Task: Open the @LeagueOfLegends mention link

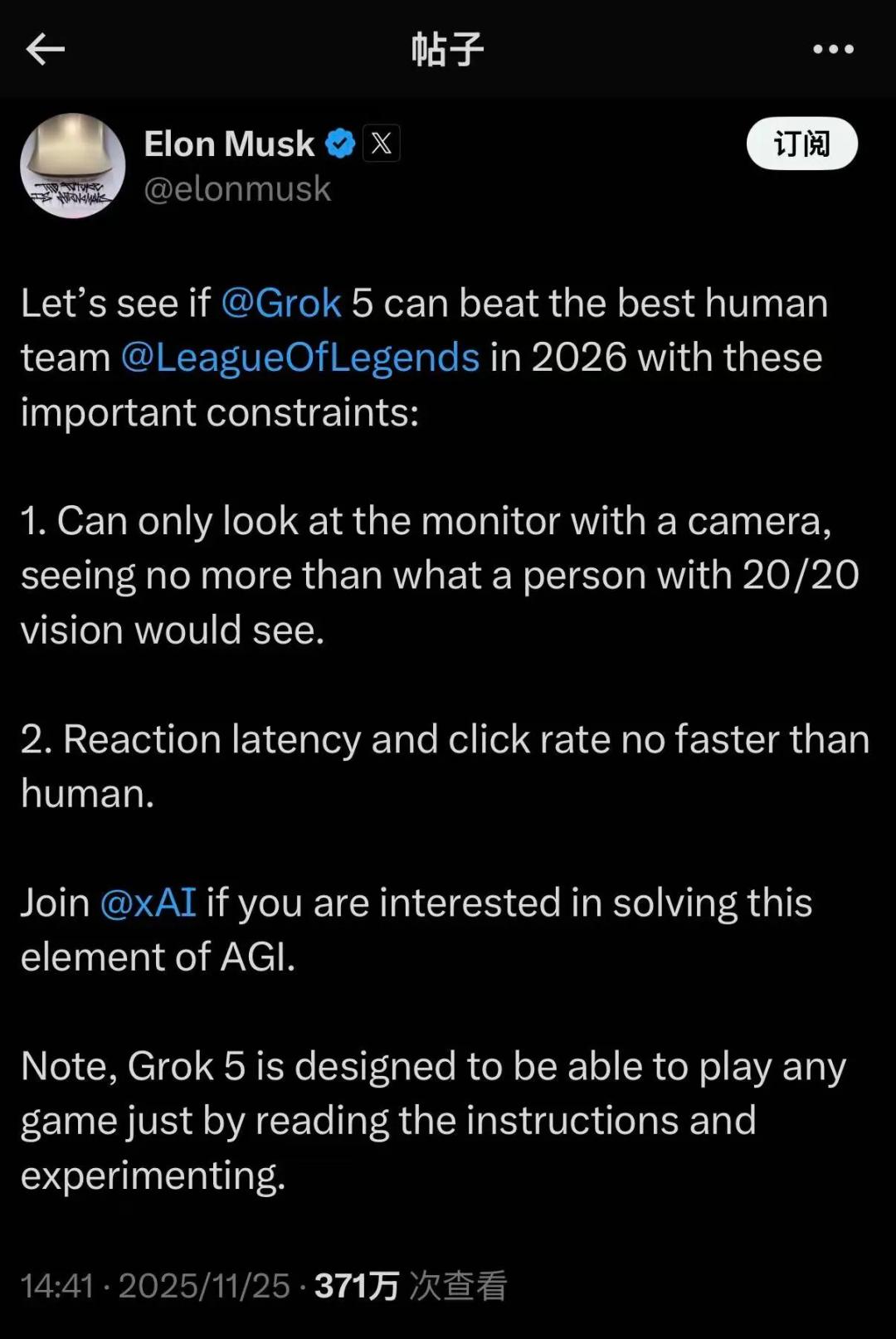Action: pos(300,358)
